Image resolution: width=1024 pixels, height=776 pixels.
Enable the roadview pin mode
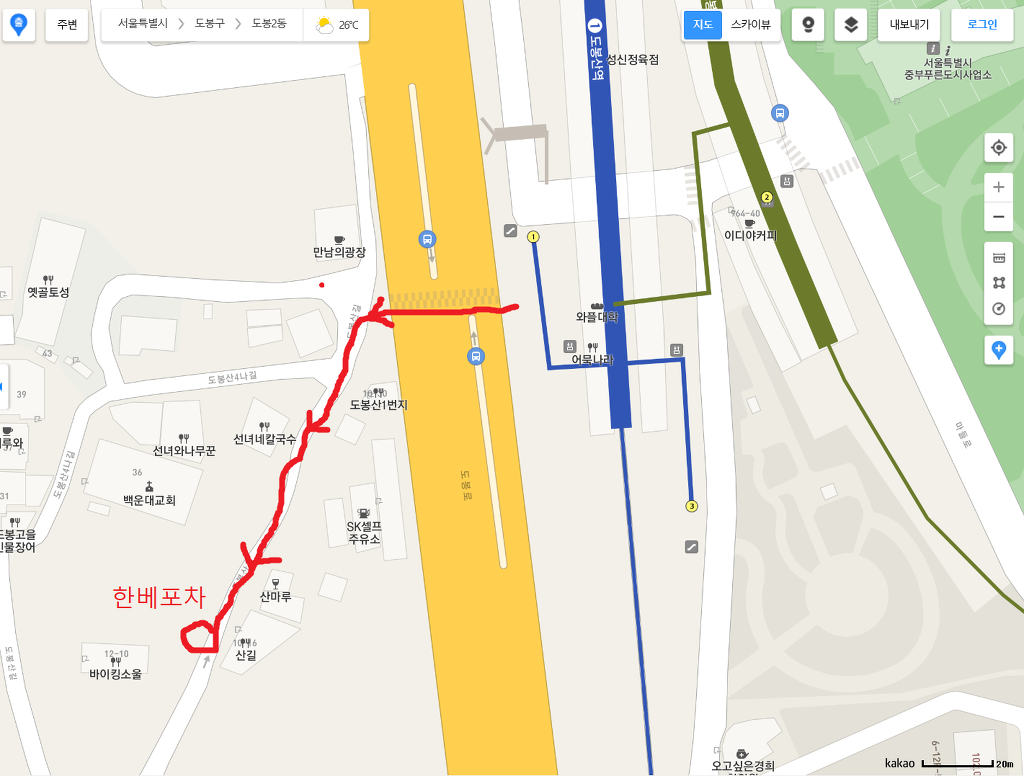point(808,25)
